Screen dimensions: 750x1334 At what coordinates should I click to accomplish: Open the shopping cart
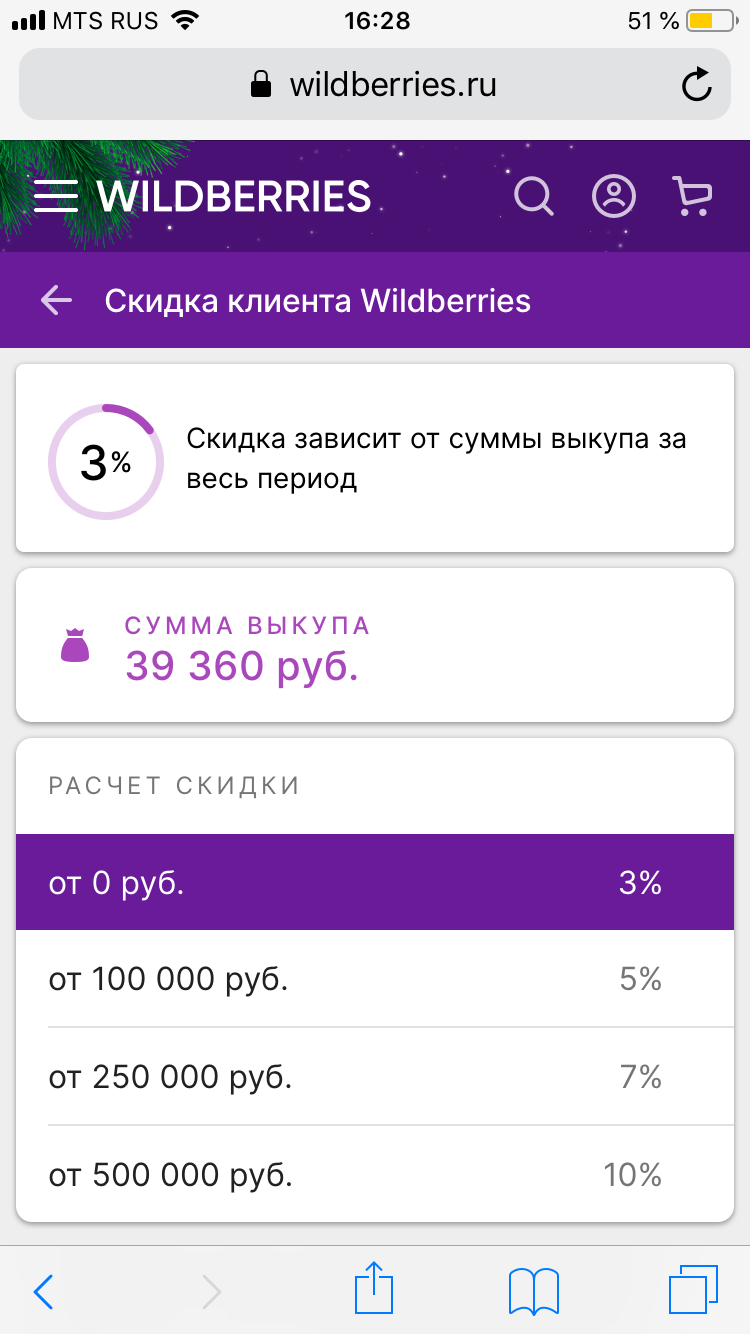pyautogui.click(x=692, y=196)
